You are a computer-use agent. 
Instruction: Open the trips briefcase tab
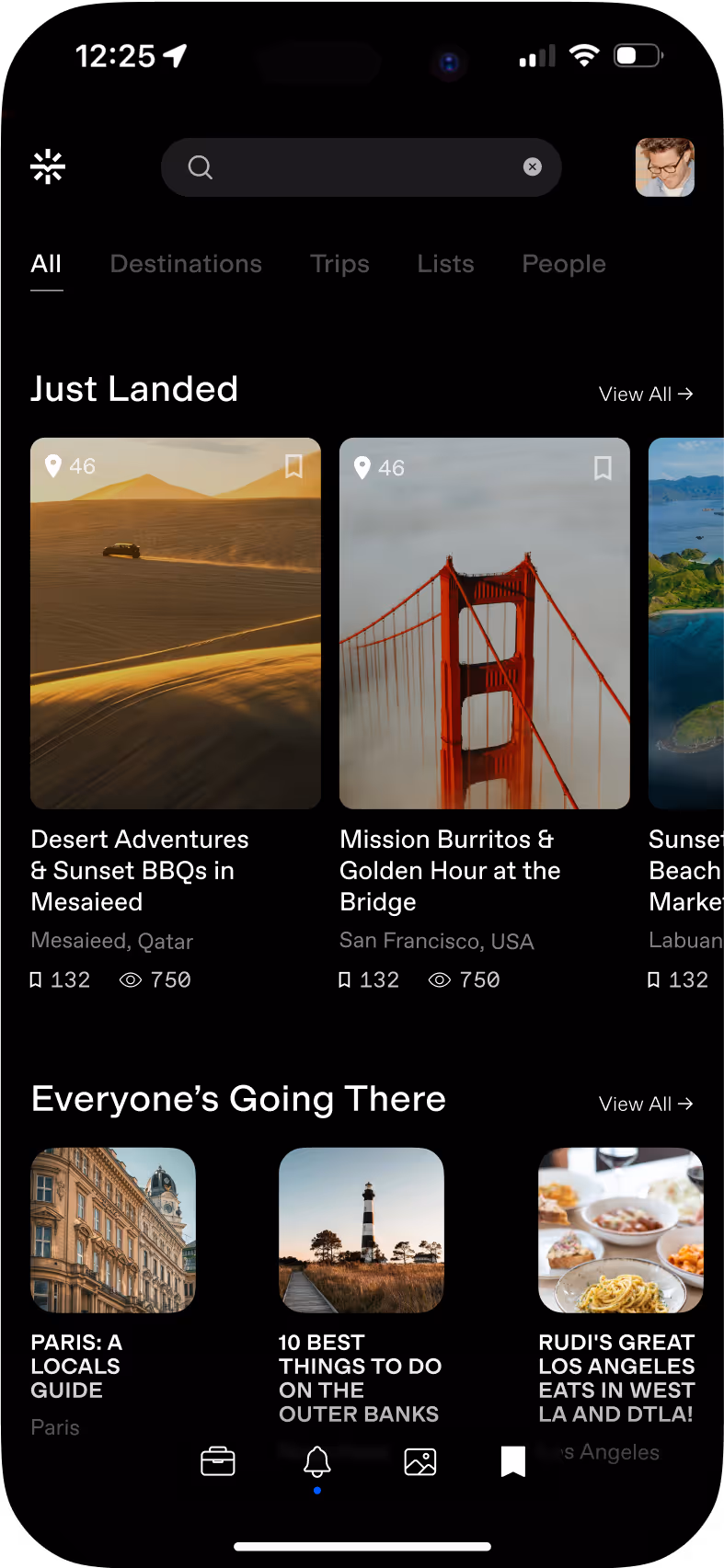coord(218,1461)
